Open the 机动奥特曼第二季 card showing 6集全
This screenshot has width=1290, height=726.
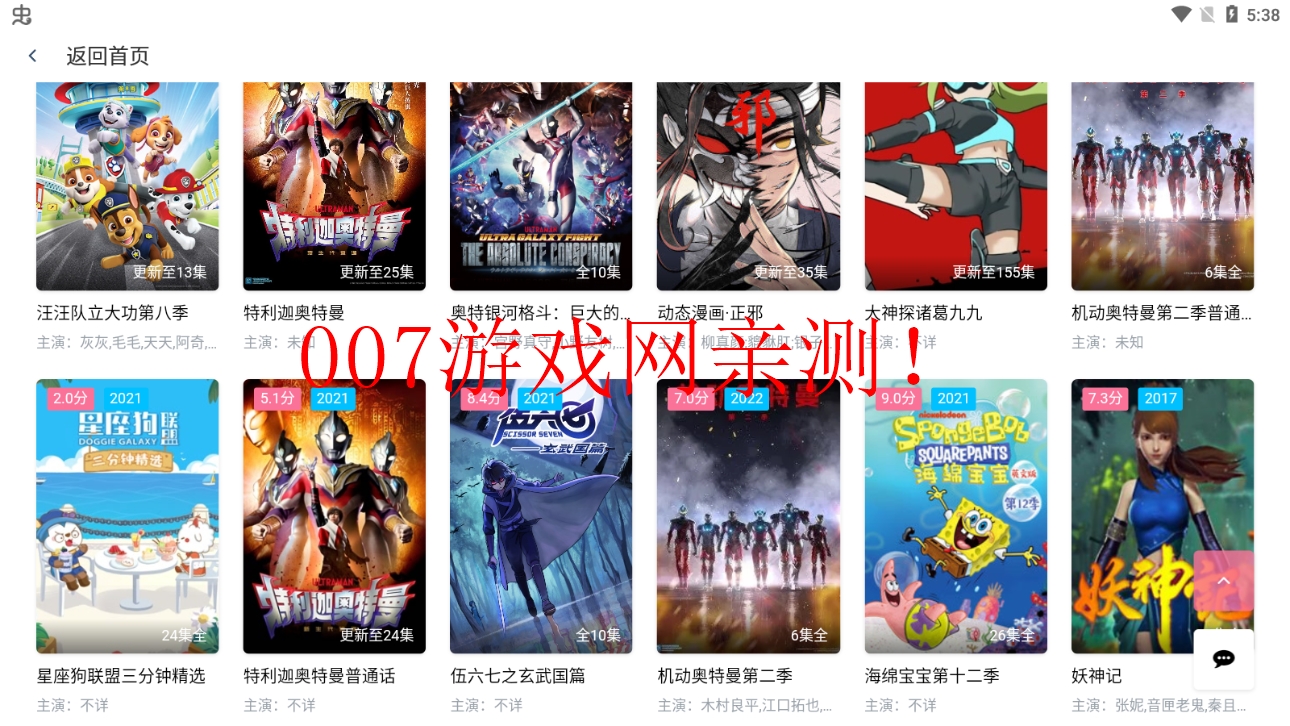tap(748, 516)
